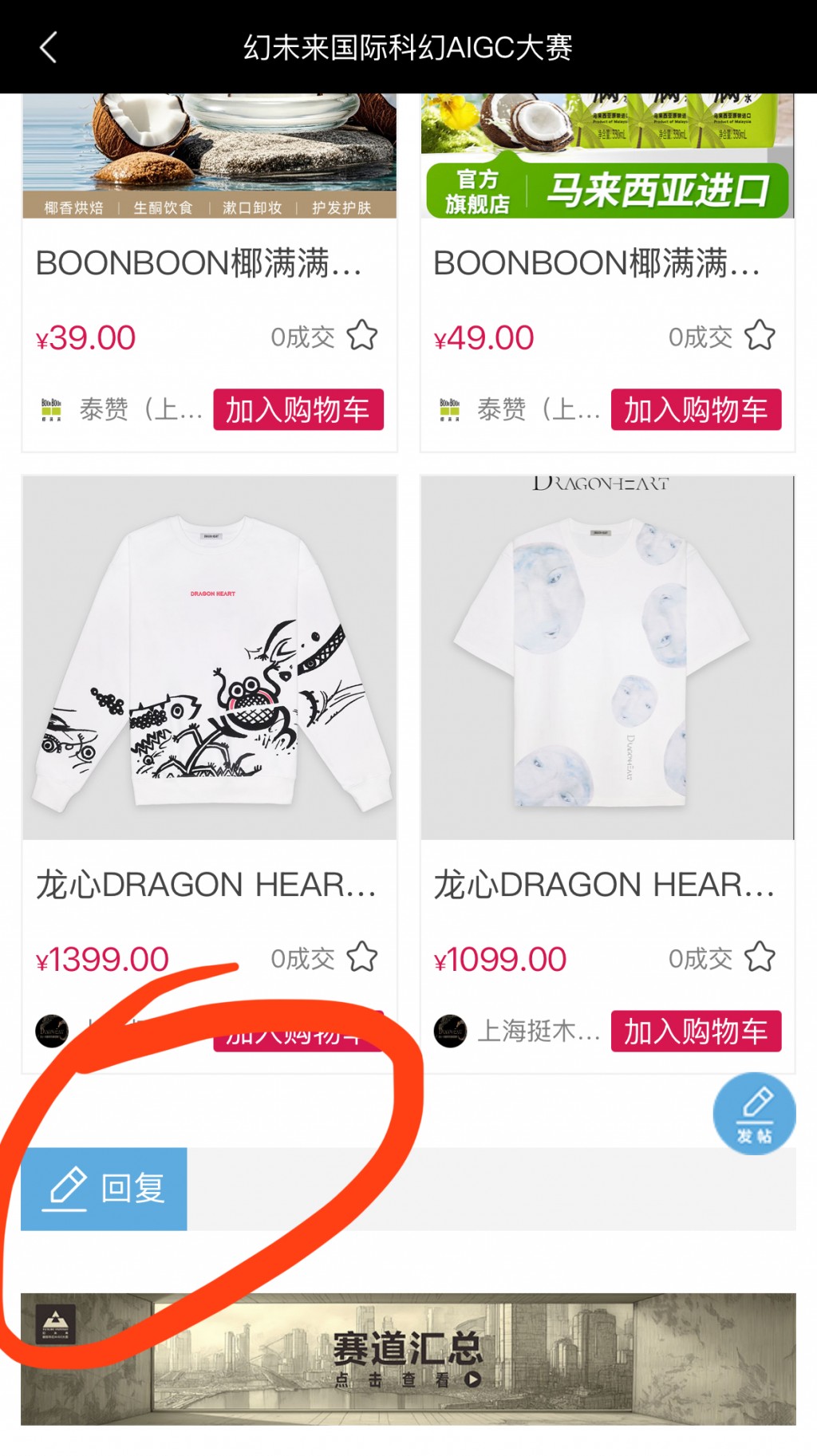The height and width of the screenshot is (1456, 817).
Task: Favorite the ¥49.00 BOONBOON product
Action: coord(760,336)
